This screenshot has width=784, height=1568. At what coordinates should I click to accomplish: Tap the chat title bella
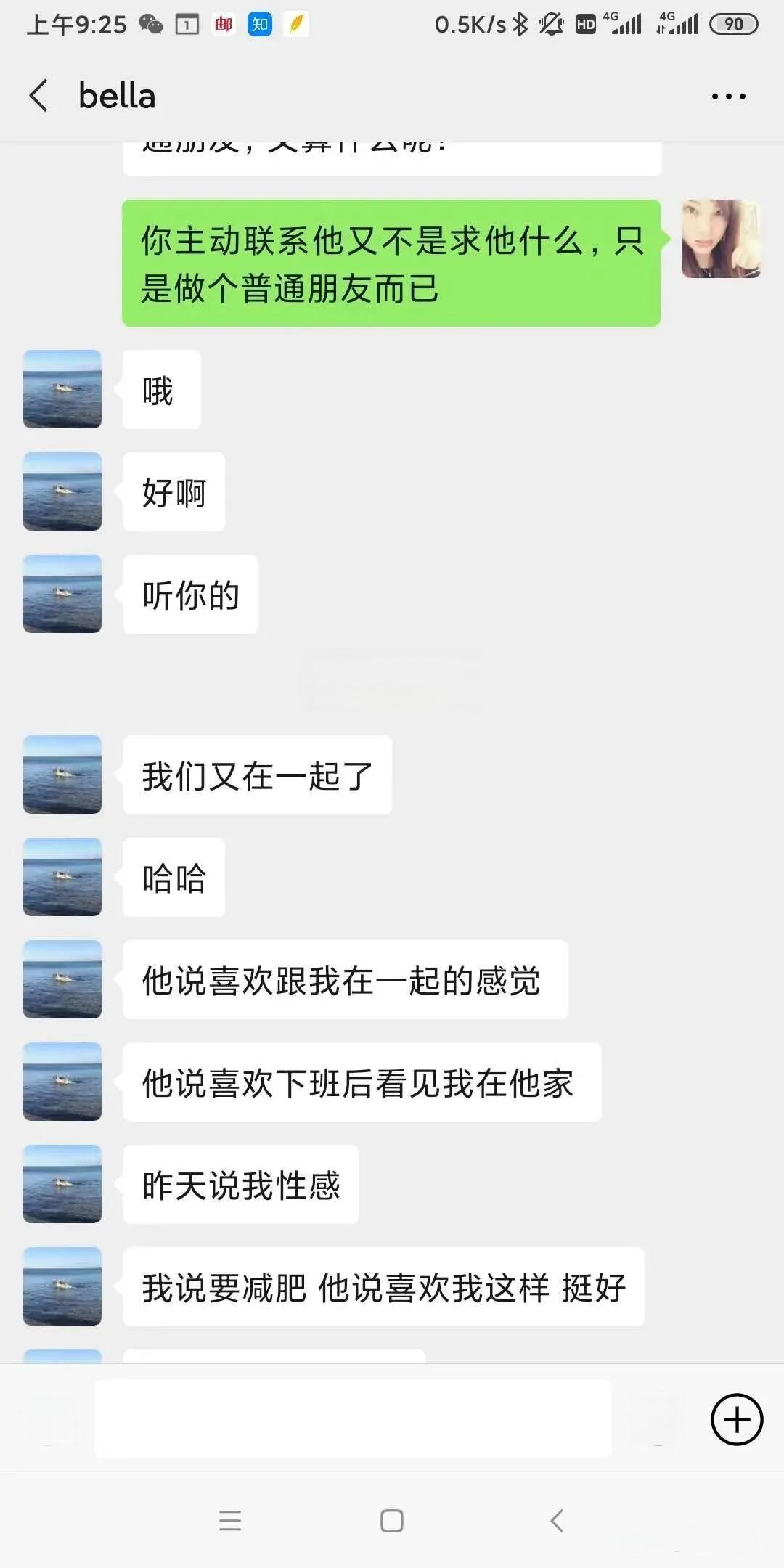tap(116, 95)
